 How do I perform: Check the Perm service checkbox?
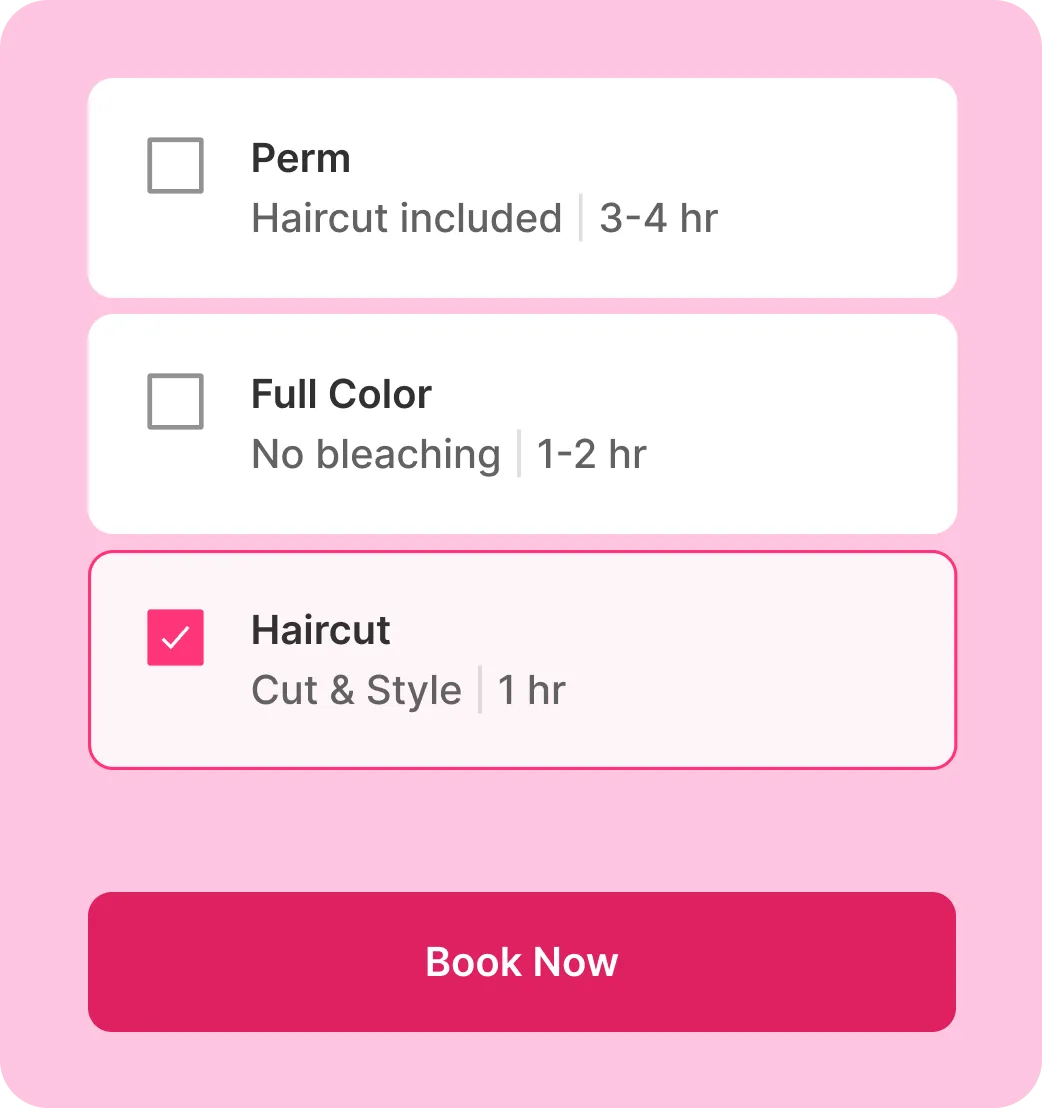175,165
